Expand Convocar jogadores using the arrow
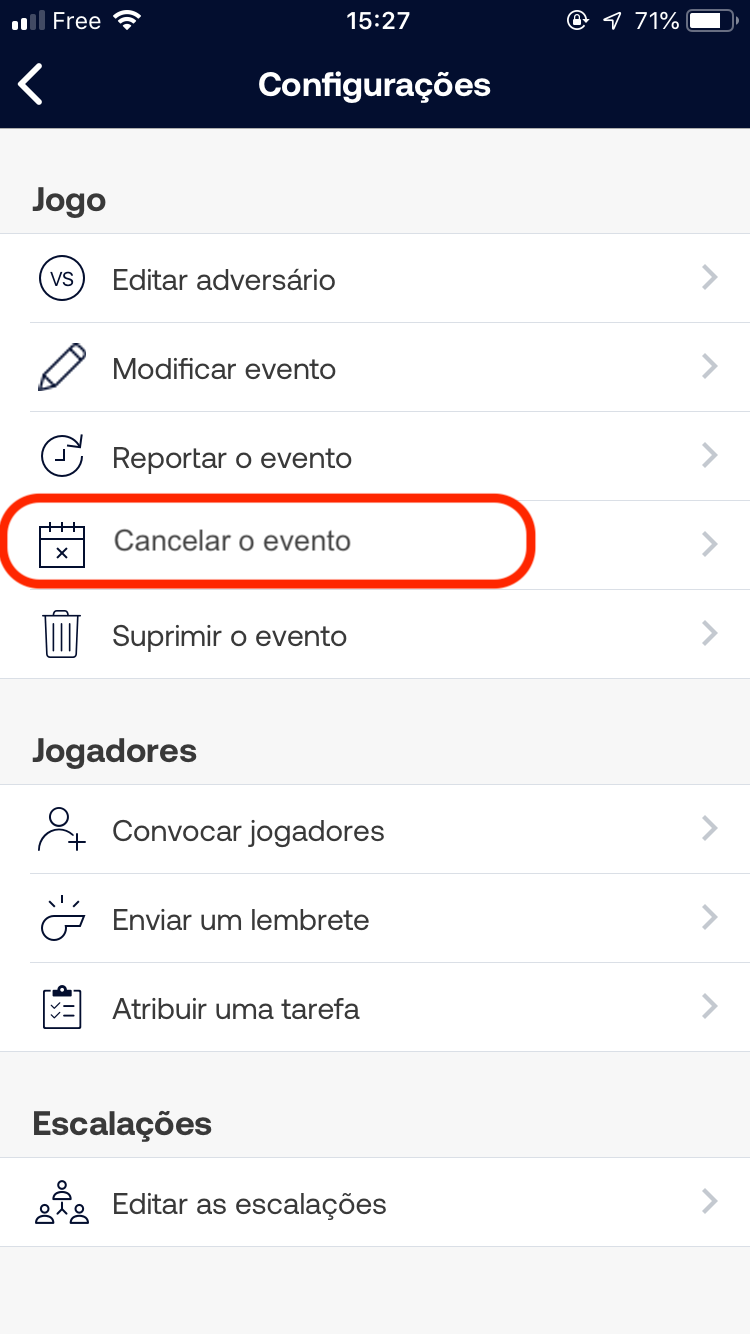This screenshot has height=1334, width=750. (710, 829)
